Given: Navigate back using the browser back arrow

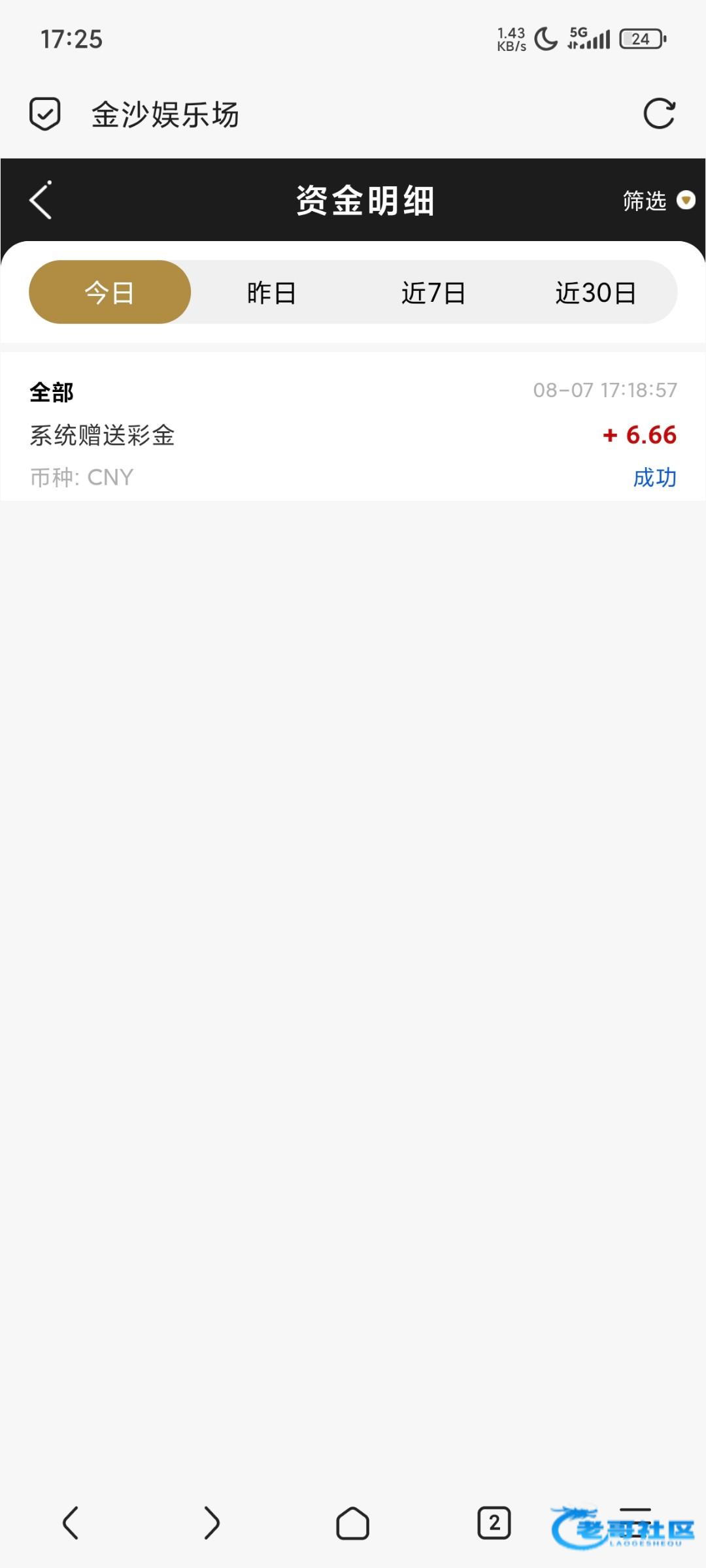Looking at the screenshot, I should tap(71, 1524).
